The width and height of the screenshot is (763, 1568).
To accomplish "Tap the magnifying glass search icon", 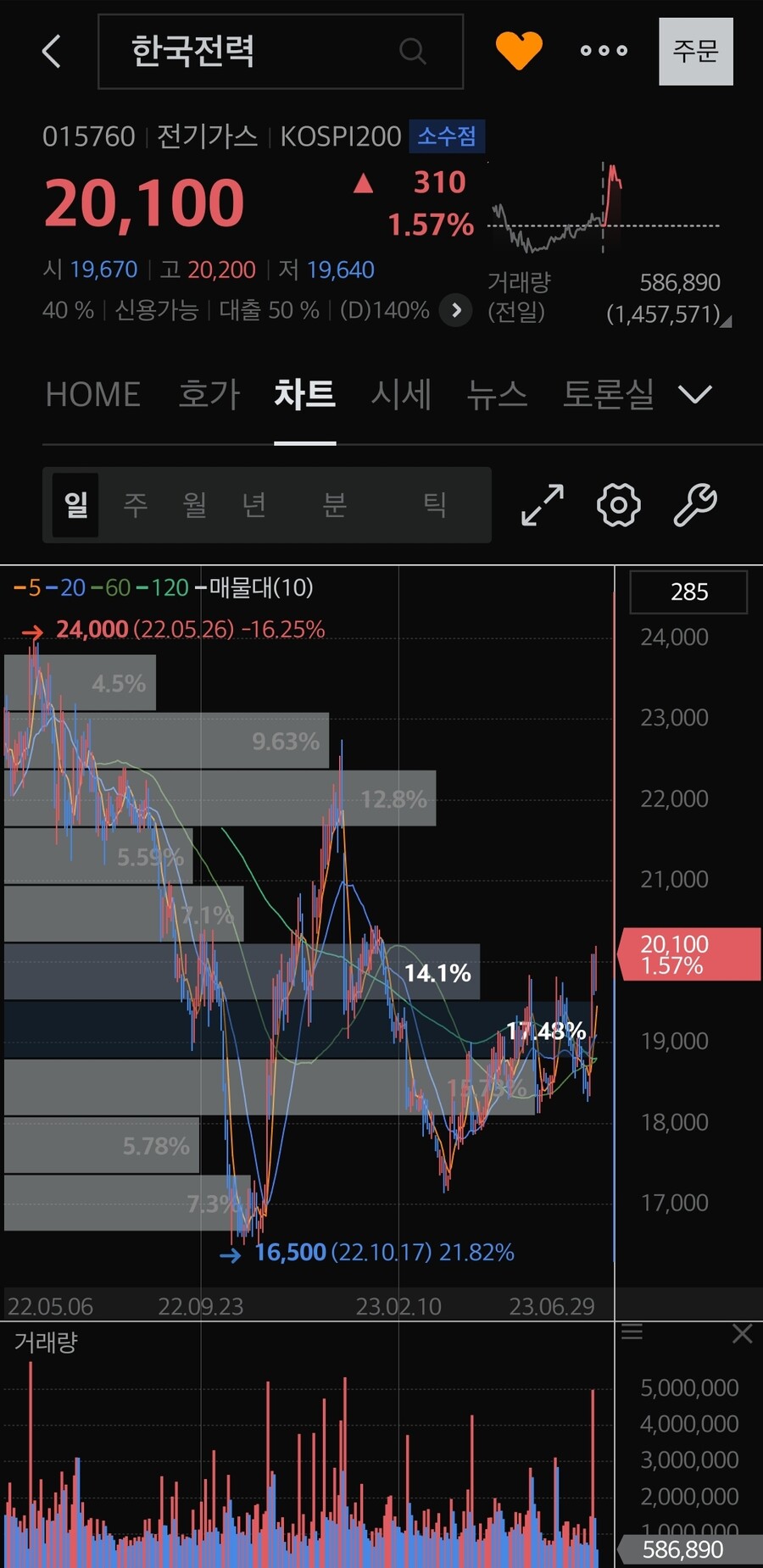I will 413,51.
